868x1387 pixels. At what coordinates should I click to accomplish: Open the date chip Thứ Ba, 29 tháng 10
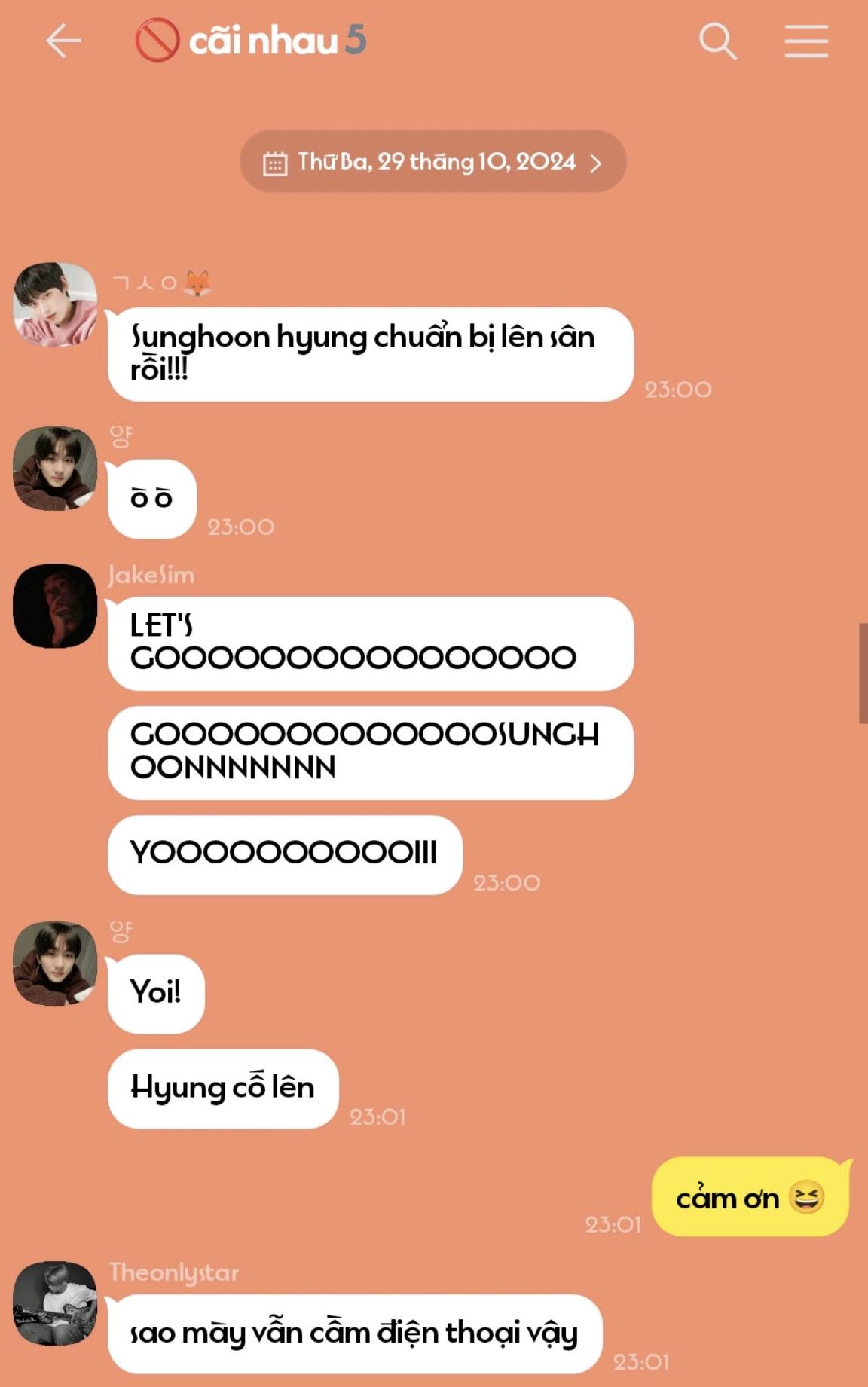432,161
